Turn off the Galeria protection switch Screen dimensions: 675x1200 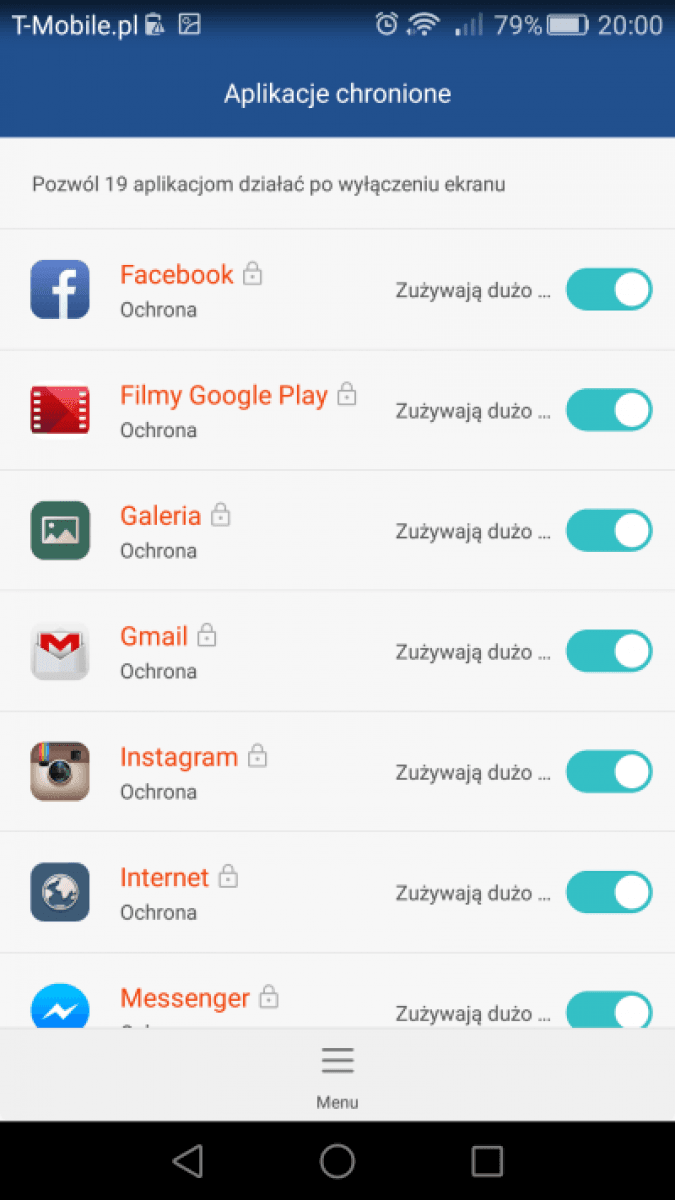point(609,531)
